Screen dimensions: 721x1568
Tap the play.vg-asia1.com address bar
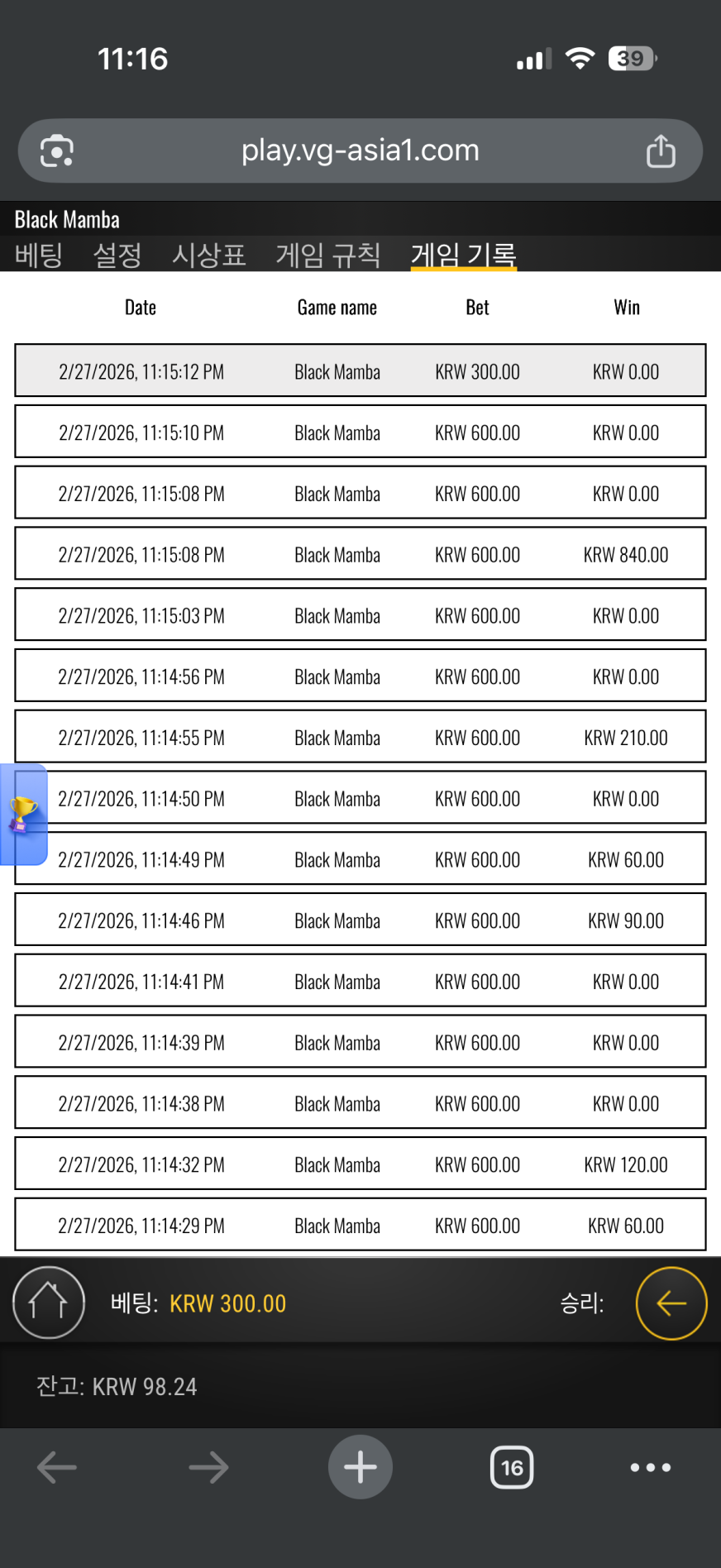click(360, 151)
